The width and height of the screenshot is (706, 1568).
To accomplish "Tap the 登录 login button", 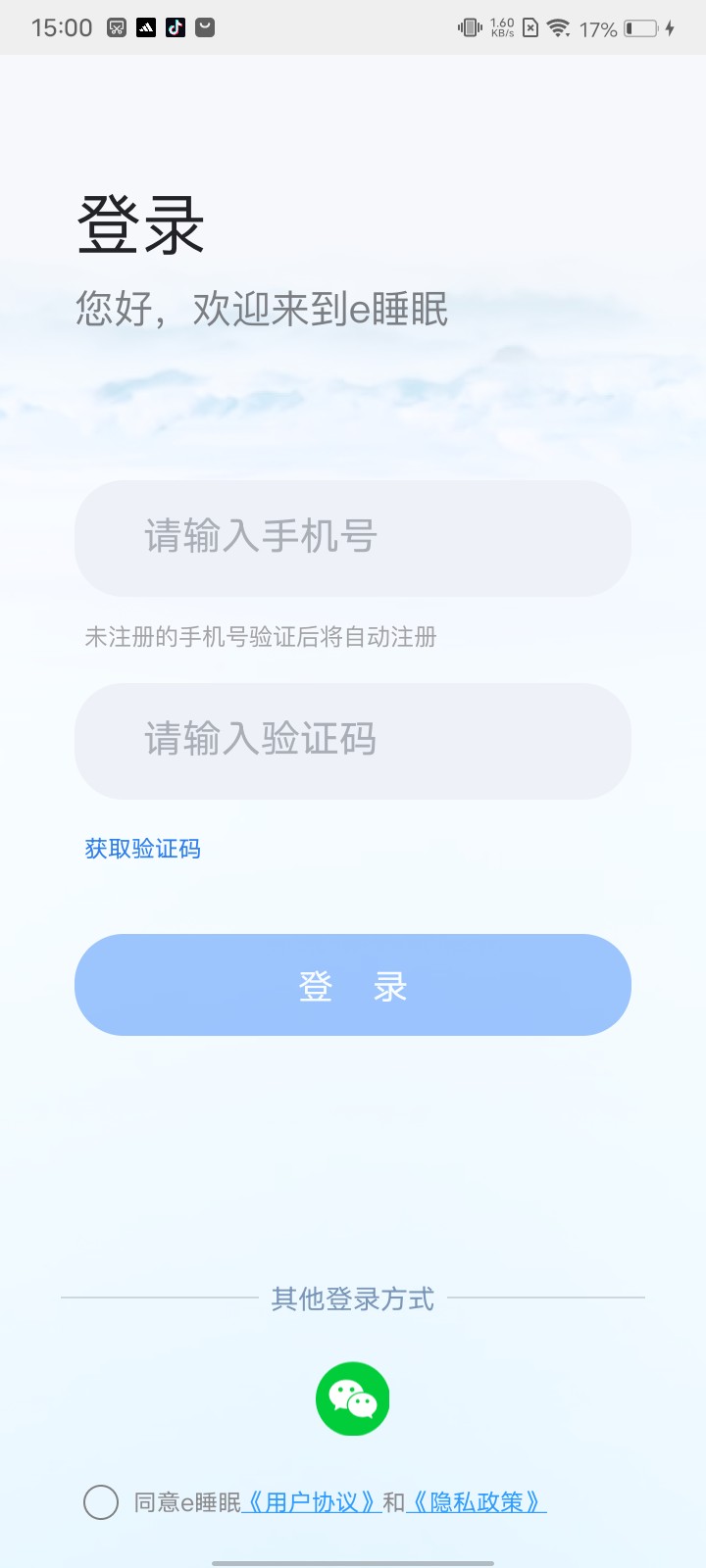I will click(353, 985).
